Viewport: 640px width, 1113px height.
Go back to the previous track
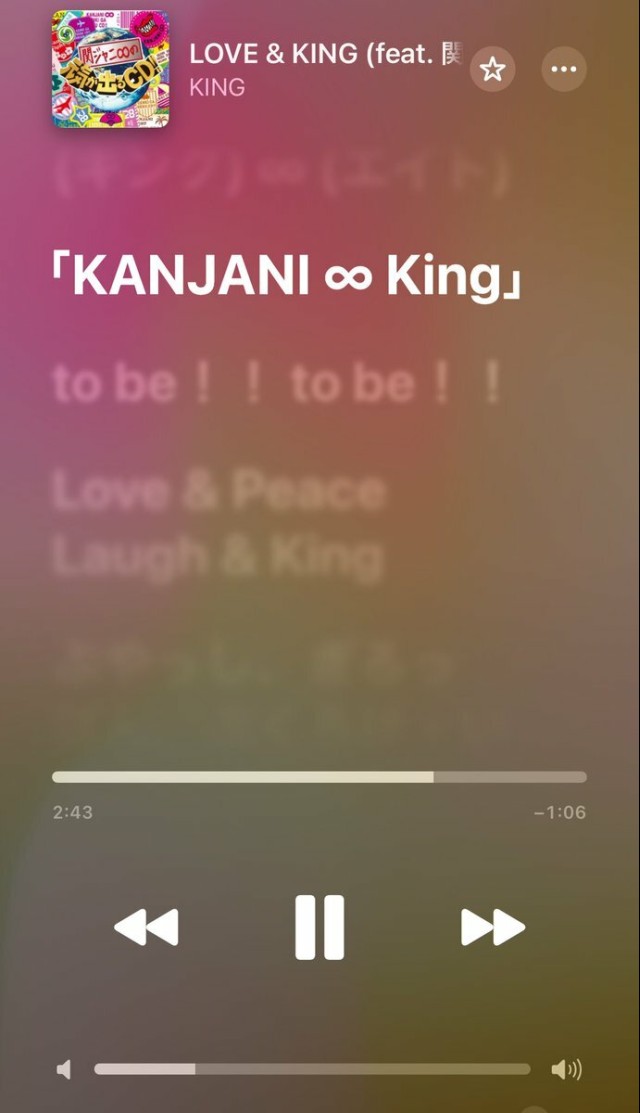click(146, 927)
